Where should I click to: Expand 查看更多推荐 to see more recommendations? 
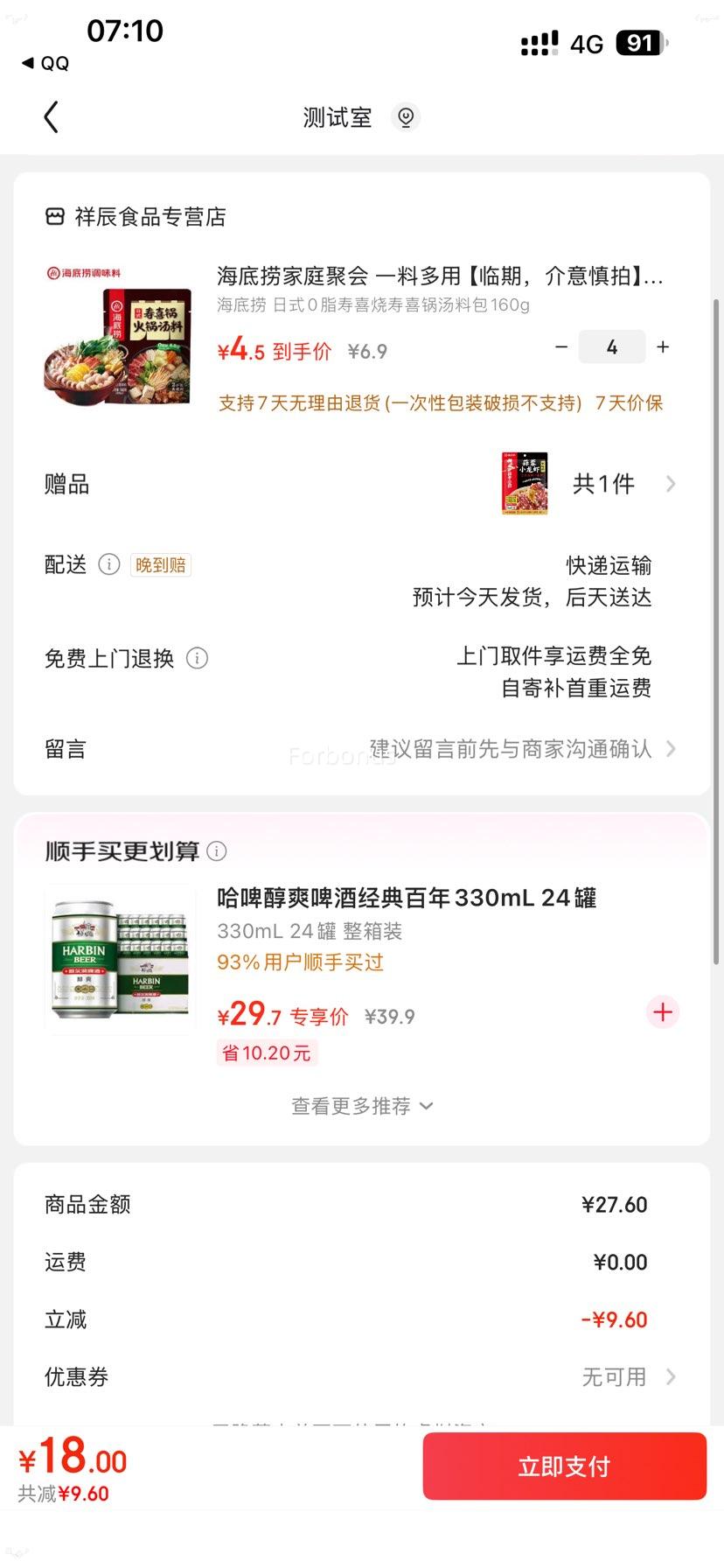coord(361,1105)
